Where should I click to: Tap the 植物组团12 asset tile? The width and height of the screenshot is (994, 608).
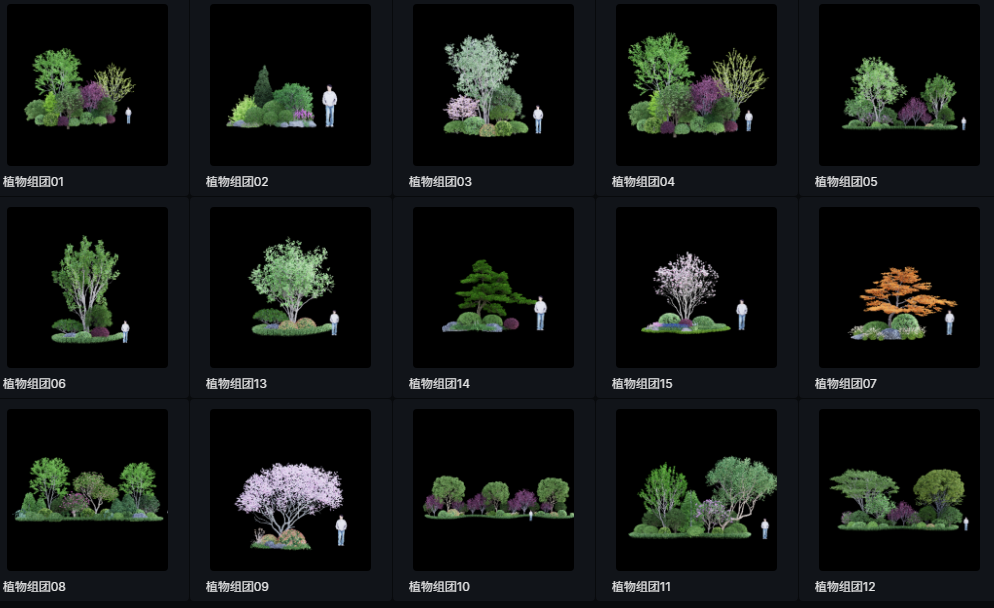(899, 490)
